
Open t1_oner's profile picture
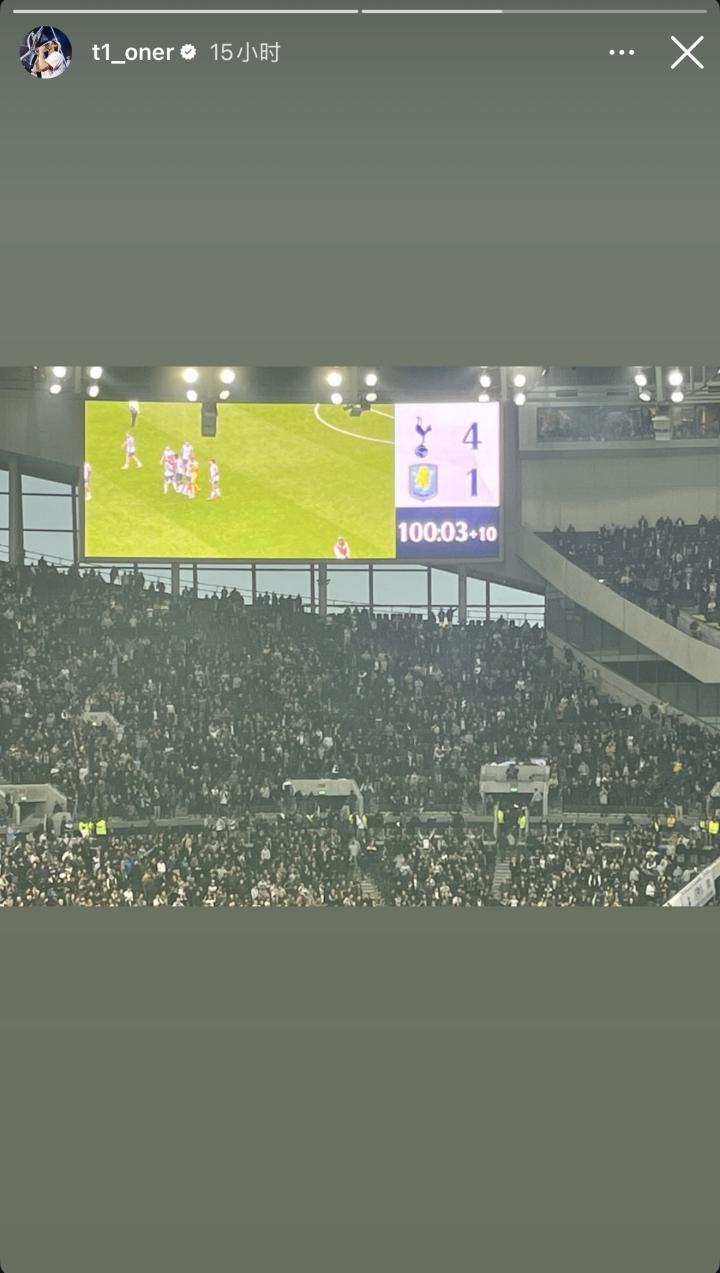tap(46, 52)
